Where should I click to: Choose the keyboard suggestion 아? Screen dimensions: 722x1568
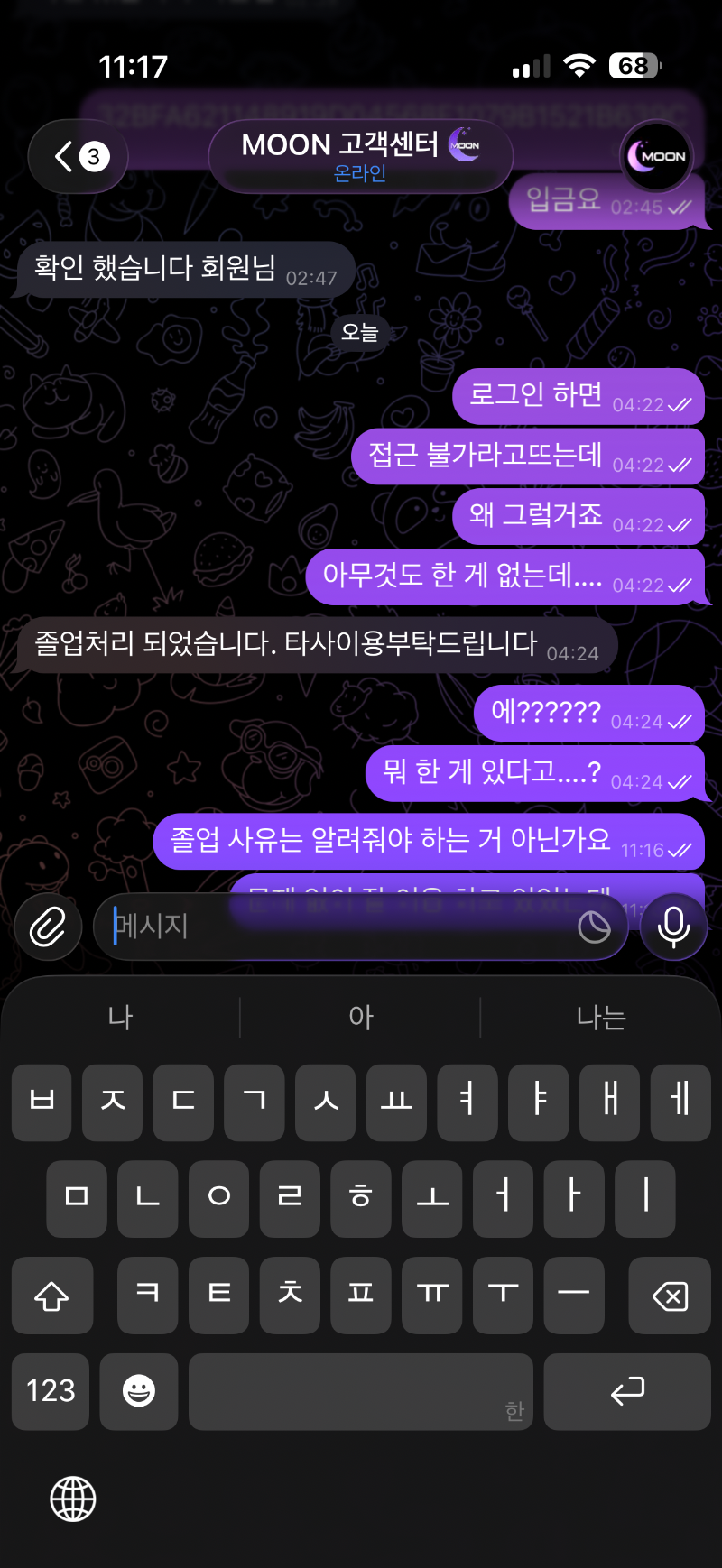[360, 1018]
